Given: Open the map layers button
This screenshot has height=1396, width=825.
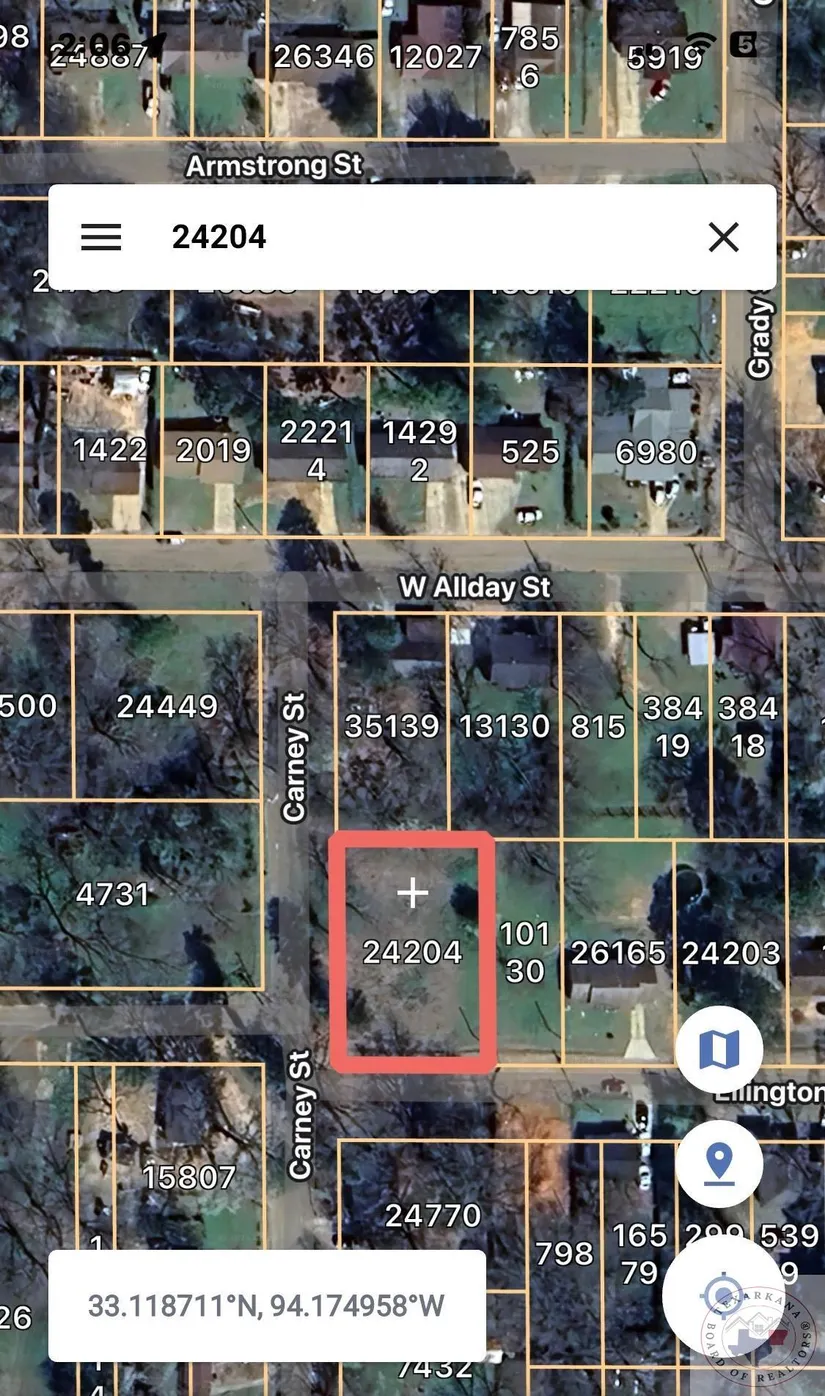Looking at the screenshot, I should (719, 1049).
